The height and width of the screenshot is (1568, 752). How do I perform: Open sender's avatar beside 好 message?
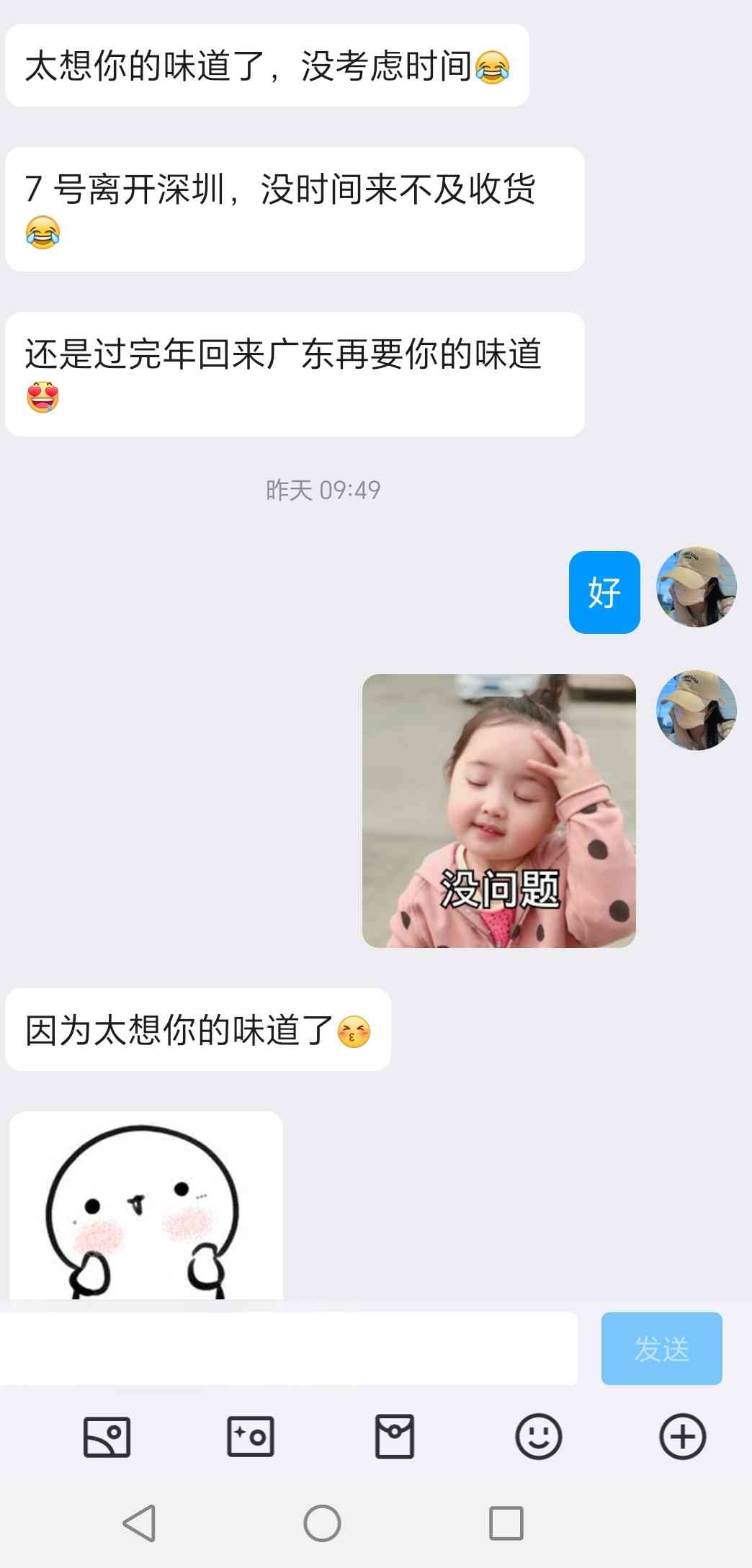point(696,586)
